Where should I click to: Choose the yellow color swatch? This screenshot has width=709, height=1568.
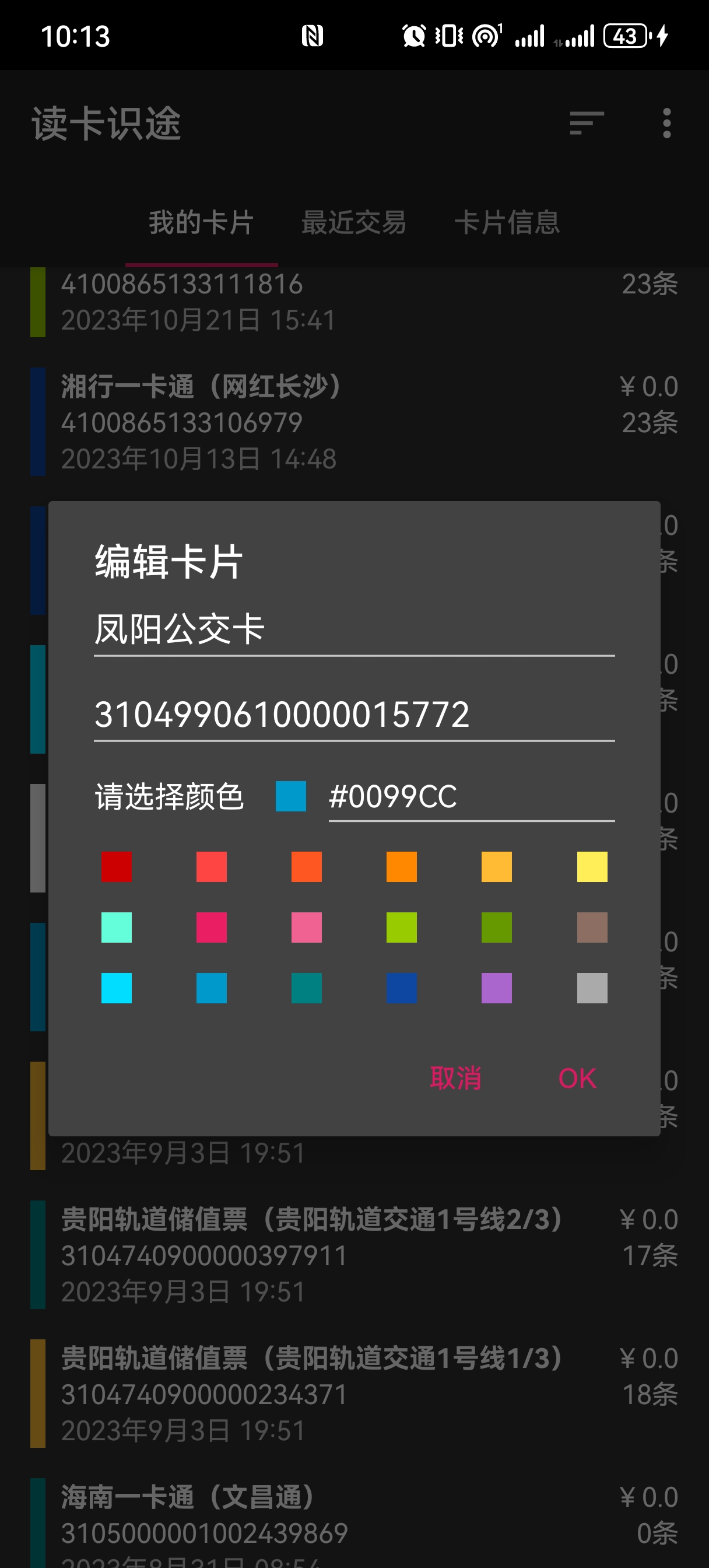(592, 867)
